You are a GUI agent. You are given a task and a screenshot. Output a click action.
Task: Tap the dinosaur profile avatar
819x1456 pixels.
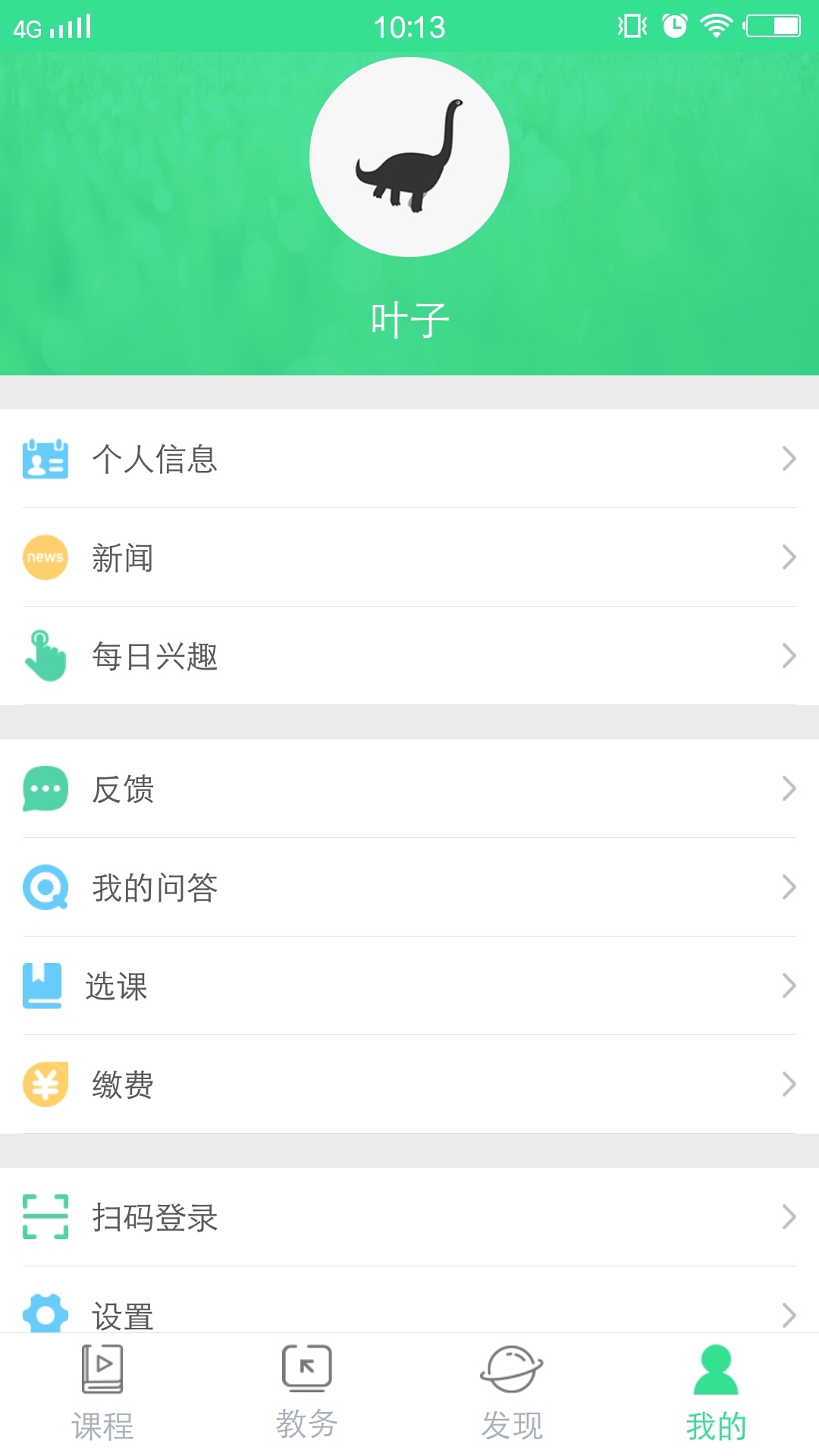[409, 157]
